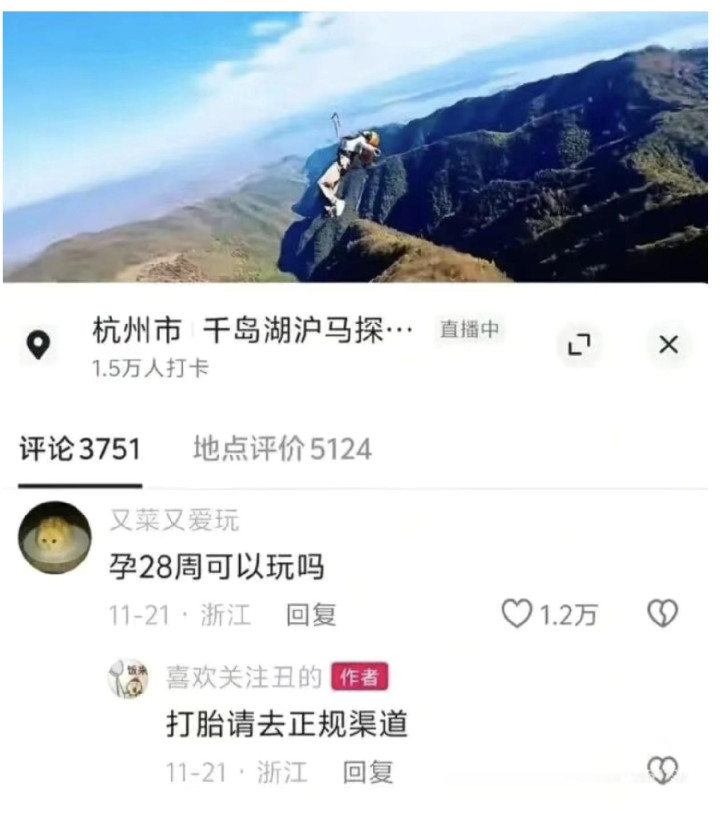Close the comments panel

668,345
